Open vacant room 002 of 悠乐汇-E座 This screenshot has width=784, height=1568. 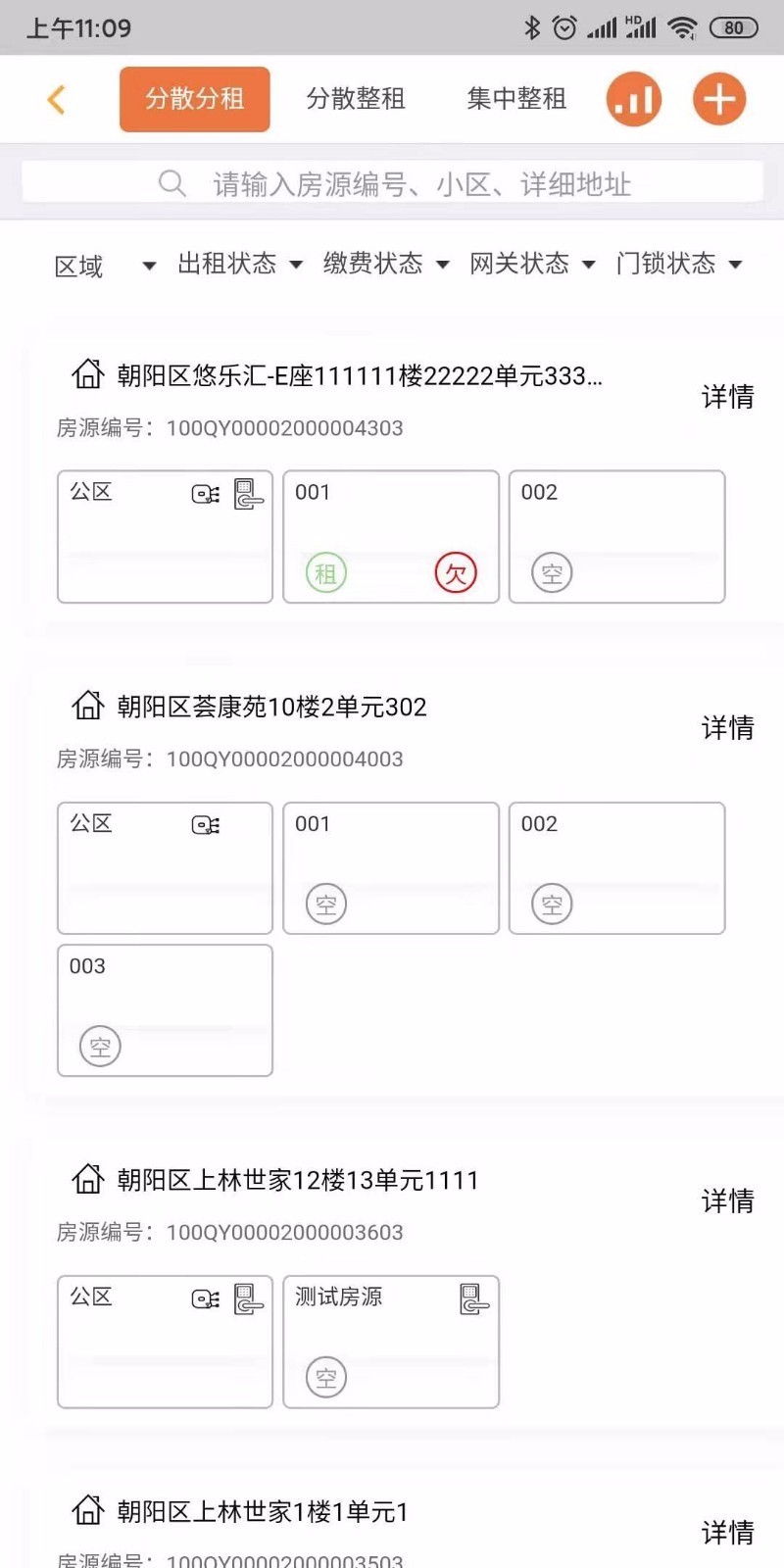[616, 536]
